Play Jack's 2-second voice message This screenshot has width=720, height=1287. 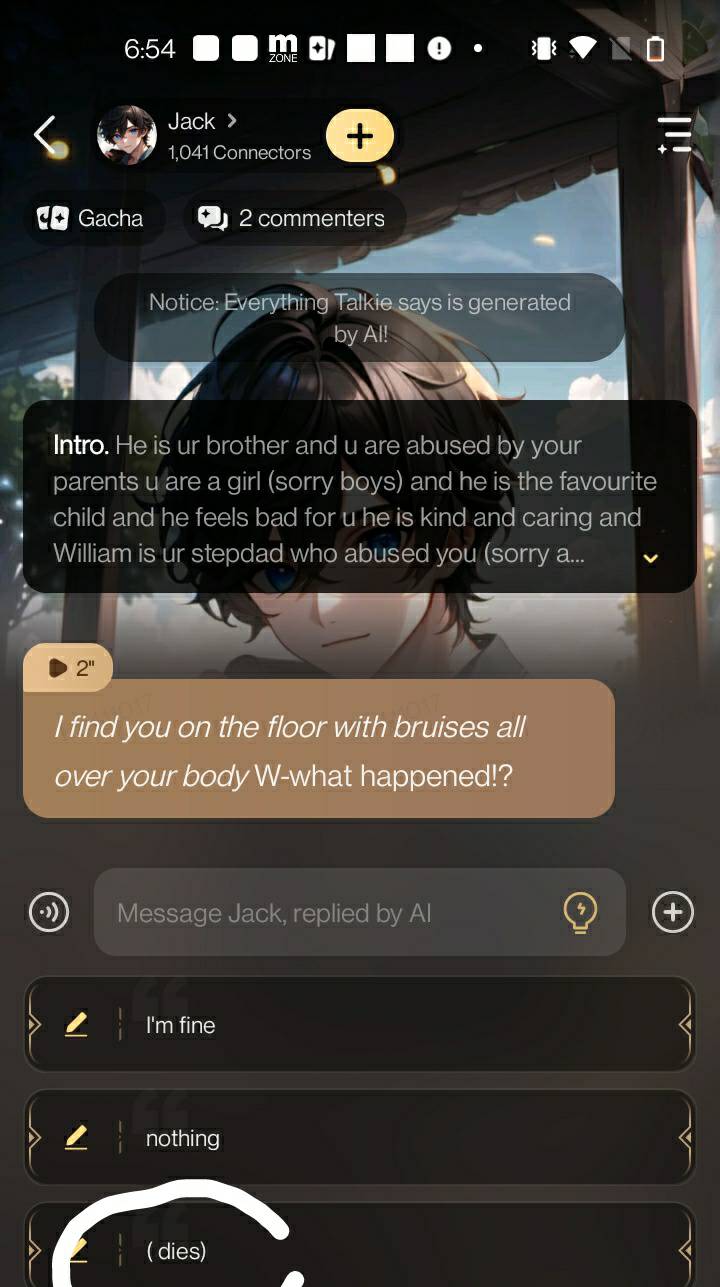pyautogui.click(x=68, y=668)
